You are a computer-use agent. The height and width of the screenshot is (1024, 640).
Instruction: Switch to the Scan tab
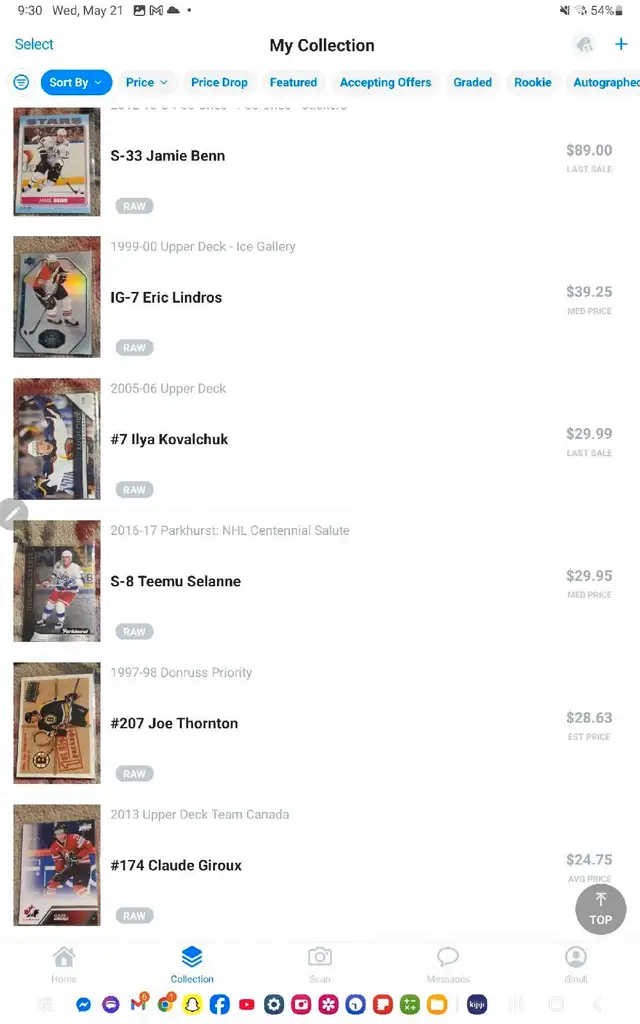320,965
